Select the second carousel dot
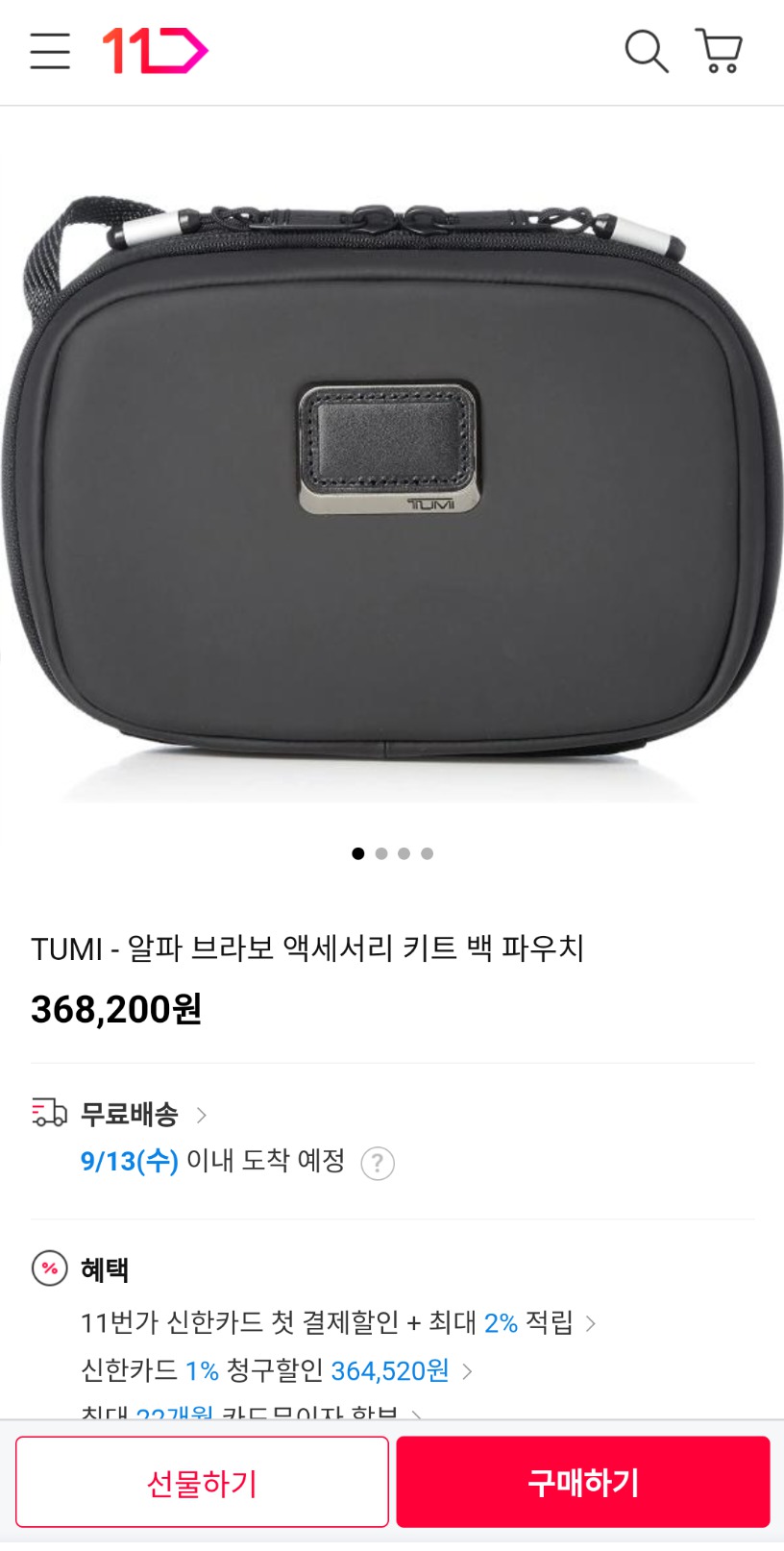 [381, 853]
